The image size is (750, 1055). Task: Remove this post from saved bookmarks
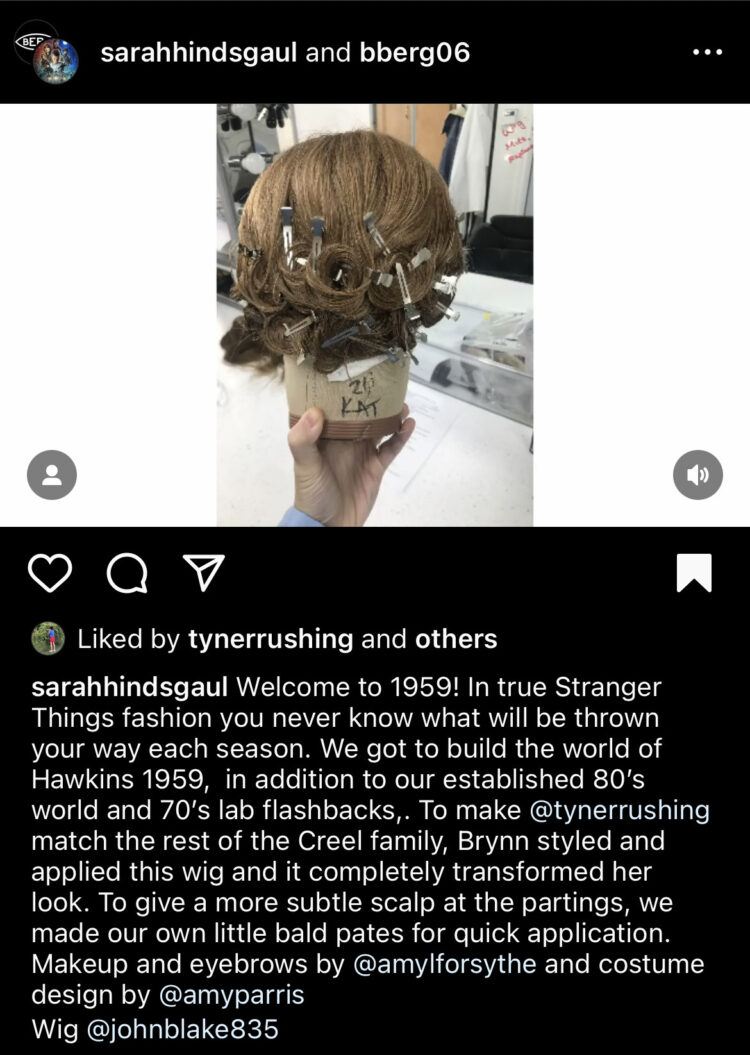(x=694, y=573)
